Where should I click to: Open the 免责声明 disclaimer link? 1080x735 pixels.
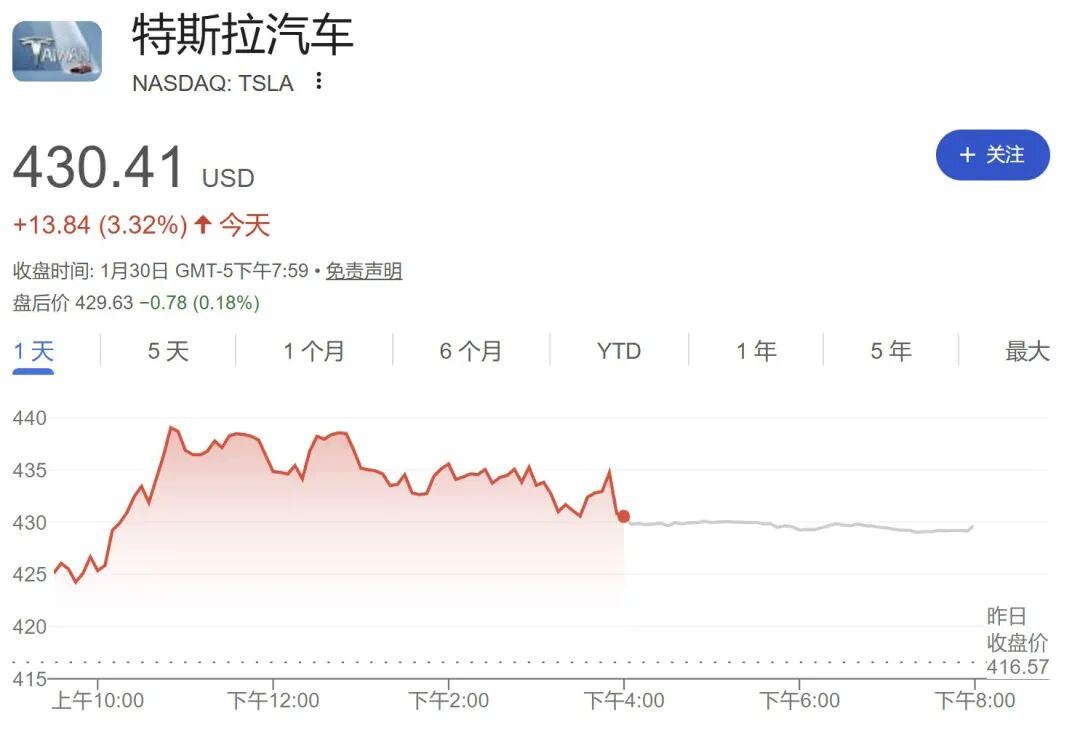coord(364,271)
